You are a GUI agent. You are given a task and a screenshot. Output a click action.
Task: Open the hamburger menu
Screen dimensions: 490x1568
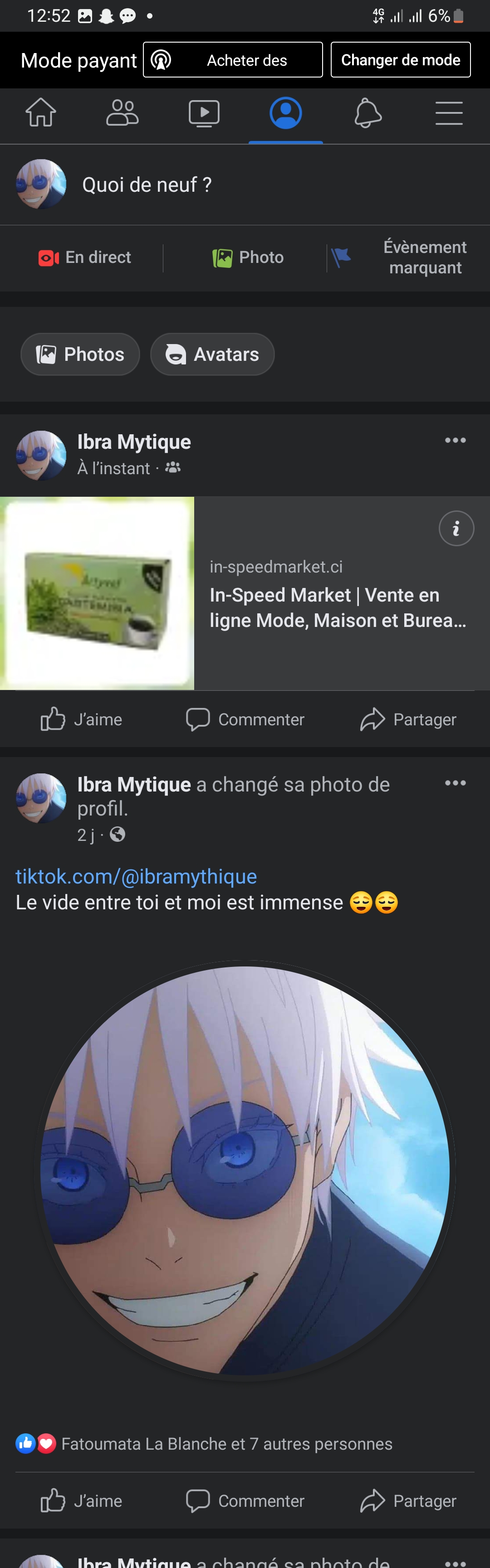pyautogui.click(x=449, y=113)
